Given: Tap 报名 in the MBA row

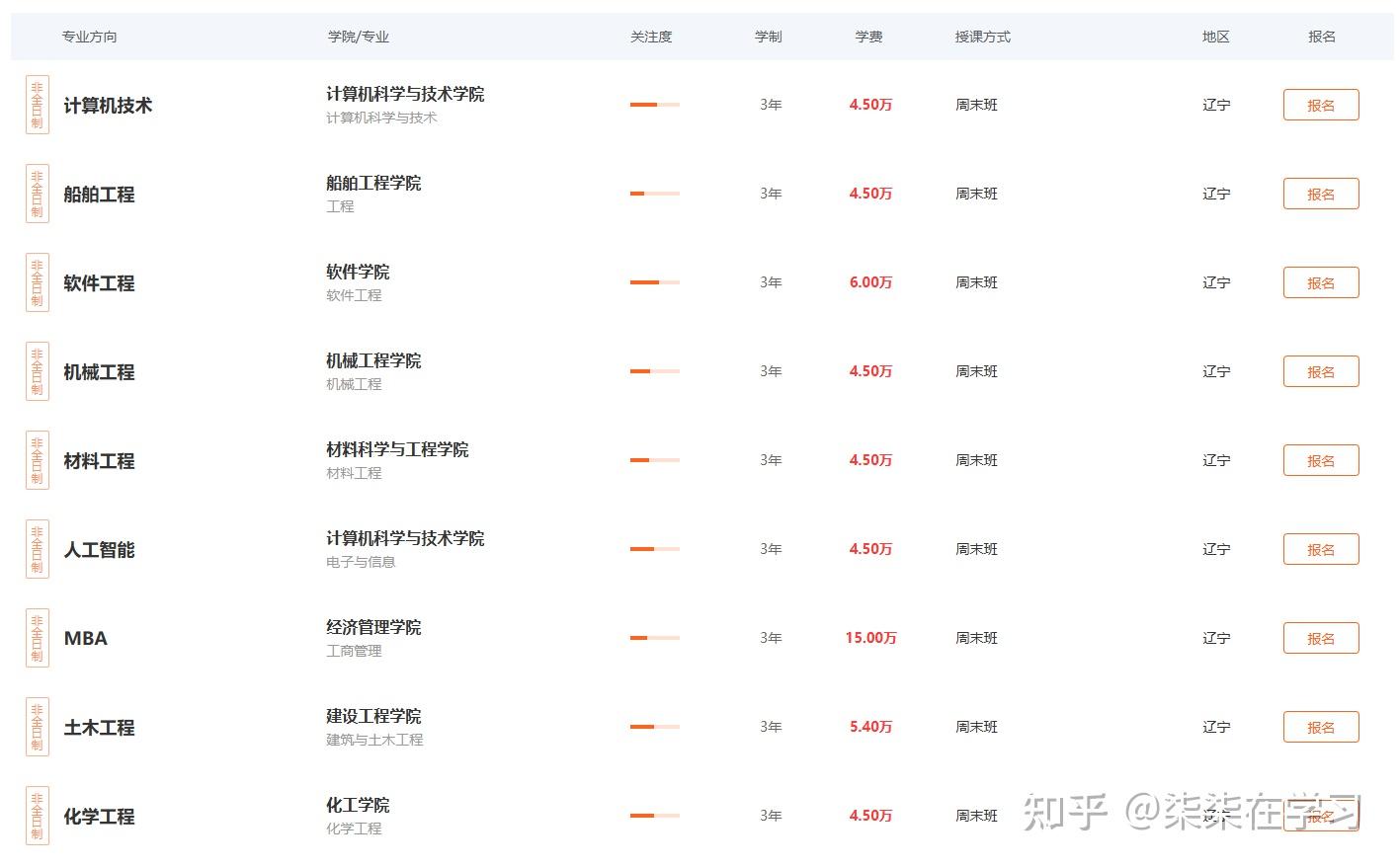Looking at the screenshot, I should pyautogui.click(x=1321, y=638).
